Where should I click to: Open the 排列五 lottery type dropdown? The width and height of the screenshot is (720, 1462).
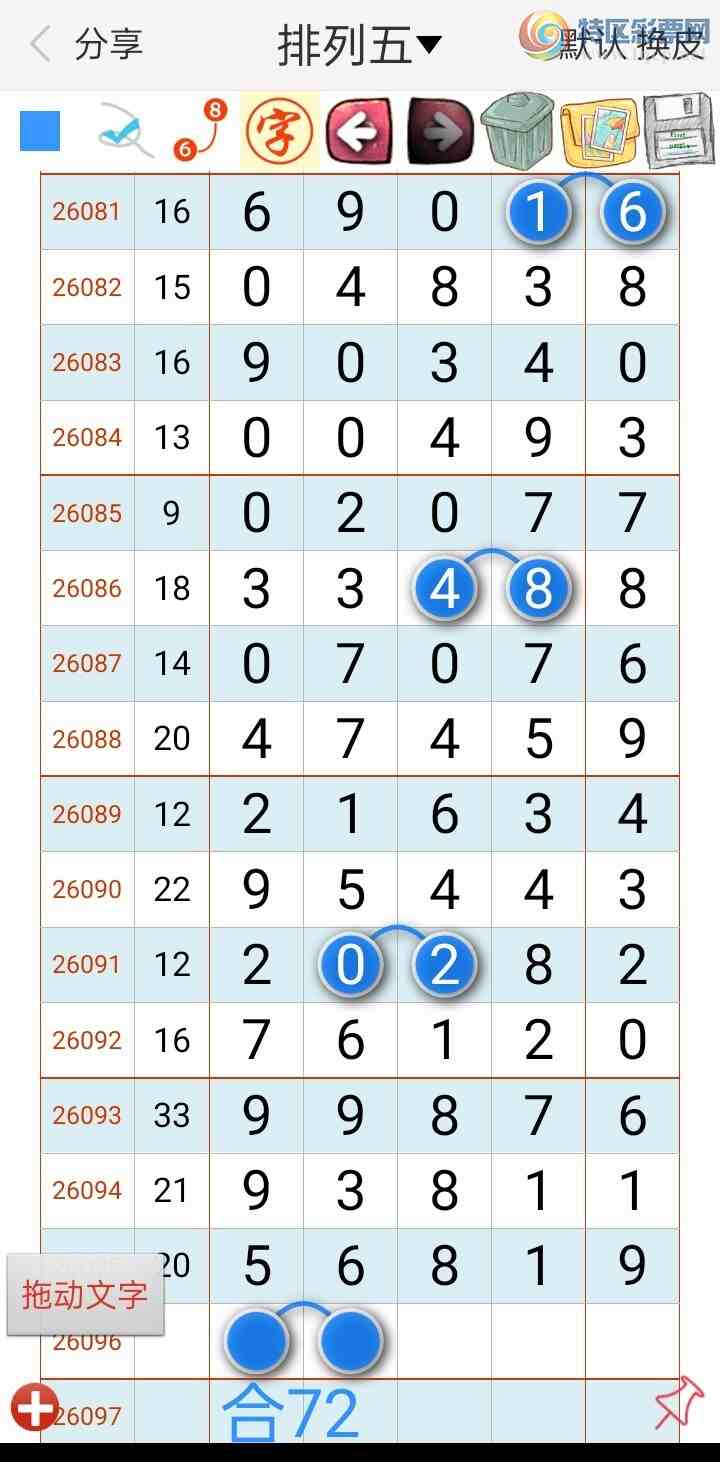pyautogui.click(x=358, y=45)
